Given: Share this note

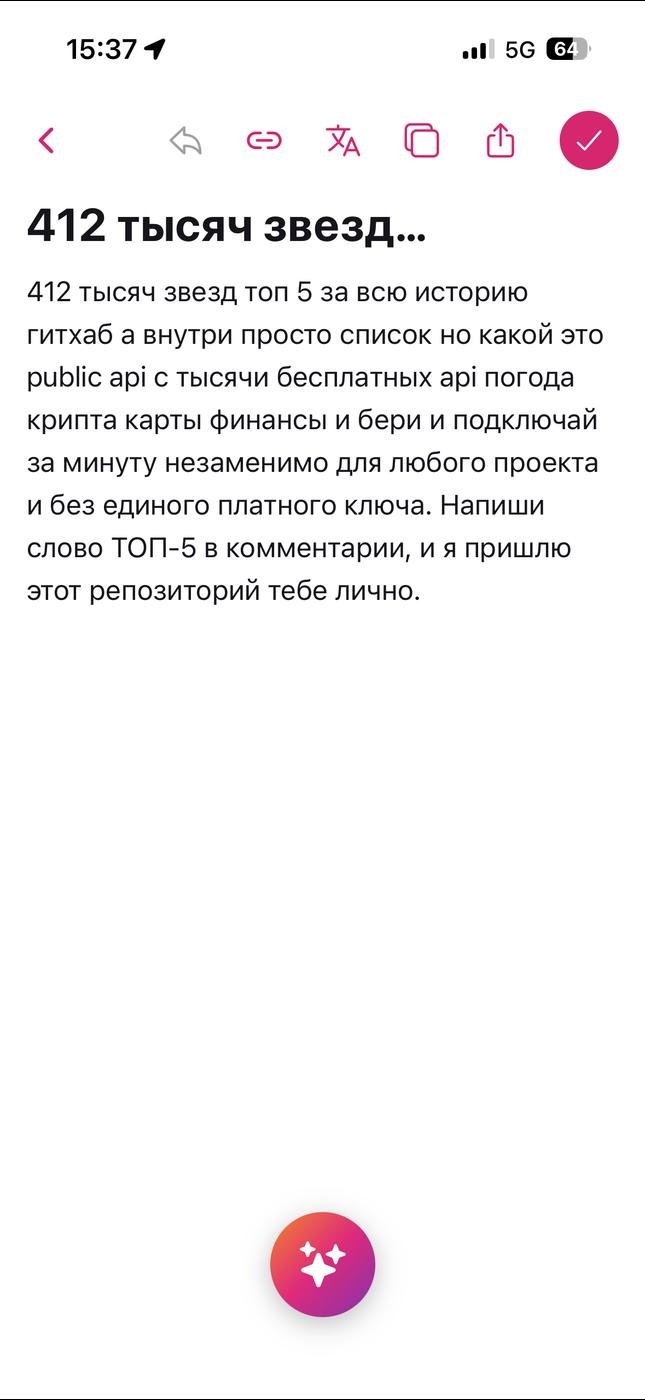Looking at the screenshot, I should 500,140.
